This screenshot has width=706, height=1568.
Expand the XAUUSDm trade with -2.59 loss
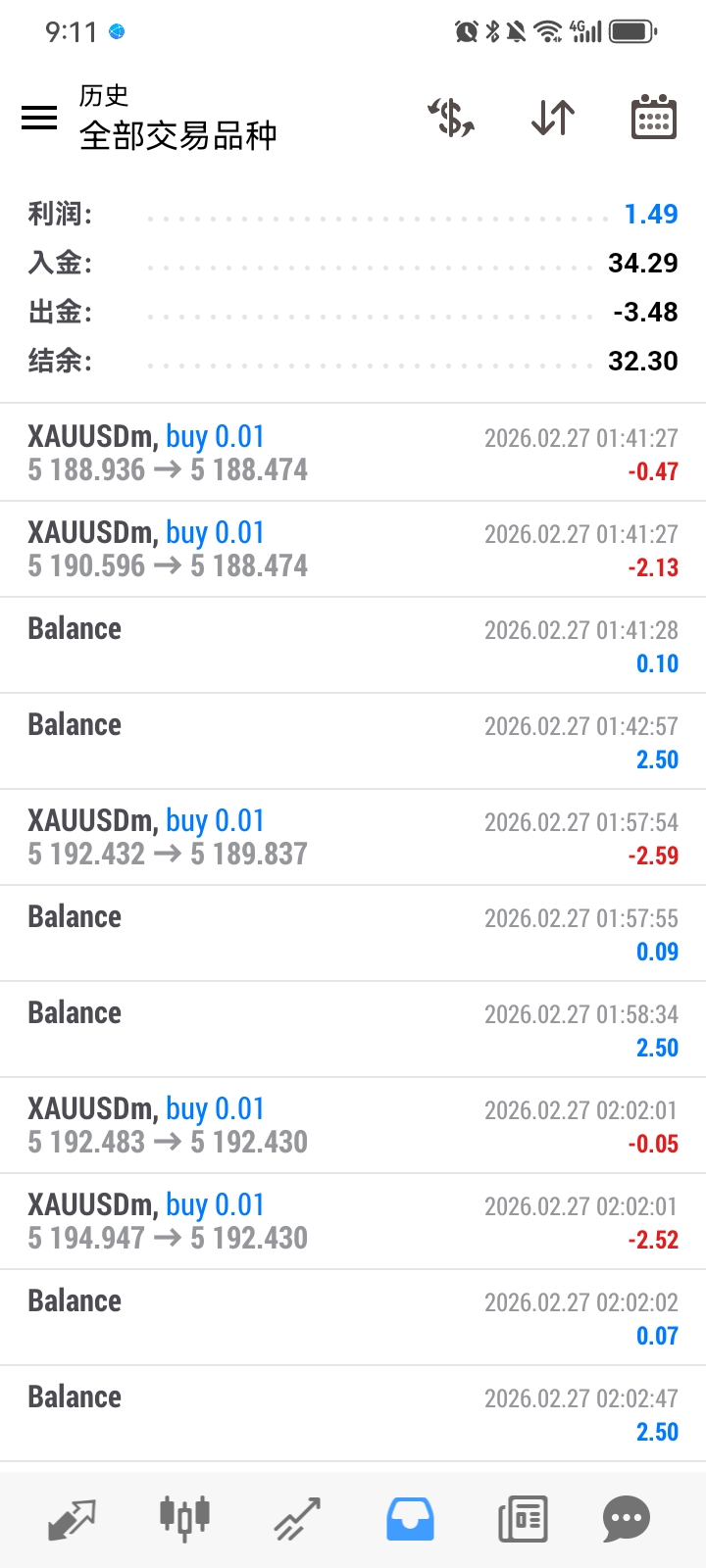point(353,837)
